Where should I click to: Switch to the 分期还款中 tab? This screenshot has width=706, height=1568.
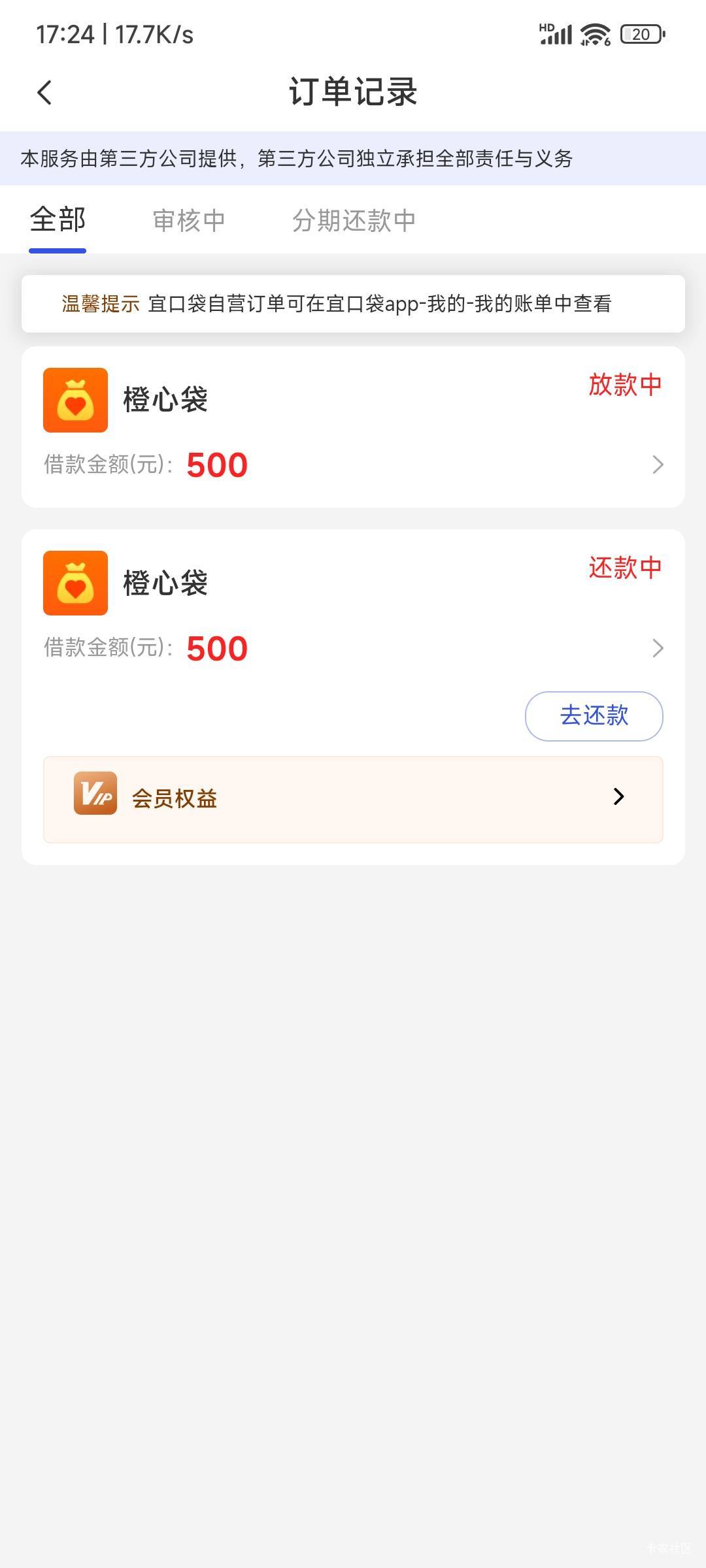(x=354, y=221)
